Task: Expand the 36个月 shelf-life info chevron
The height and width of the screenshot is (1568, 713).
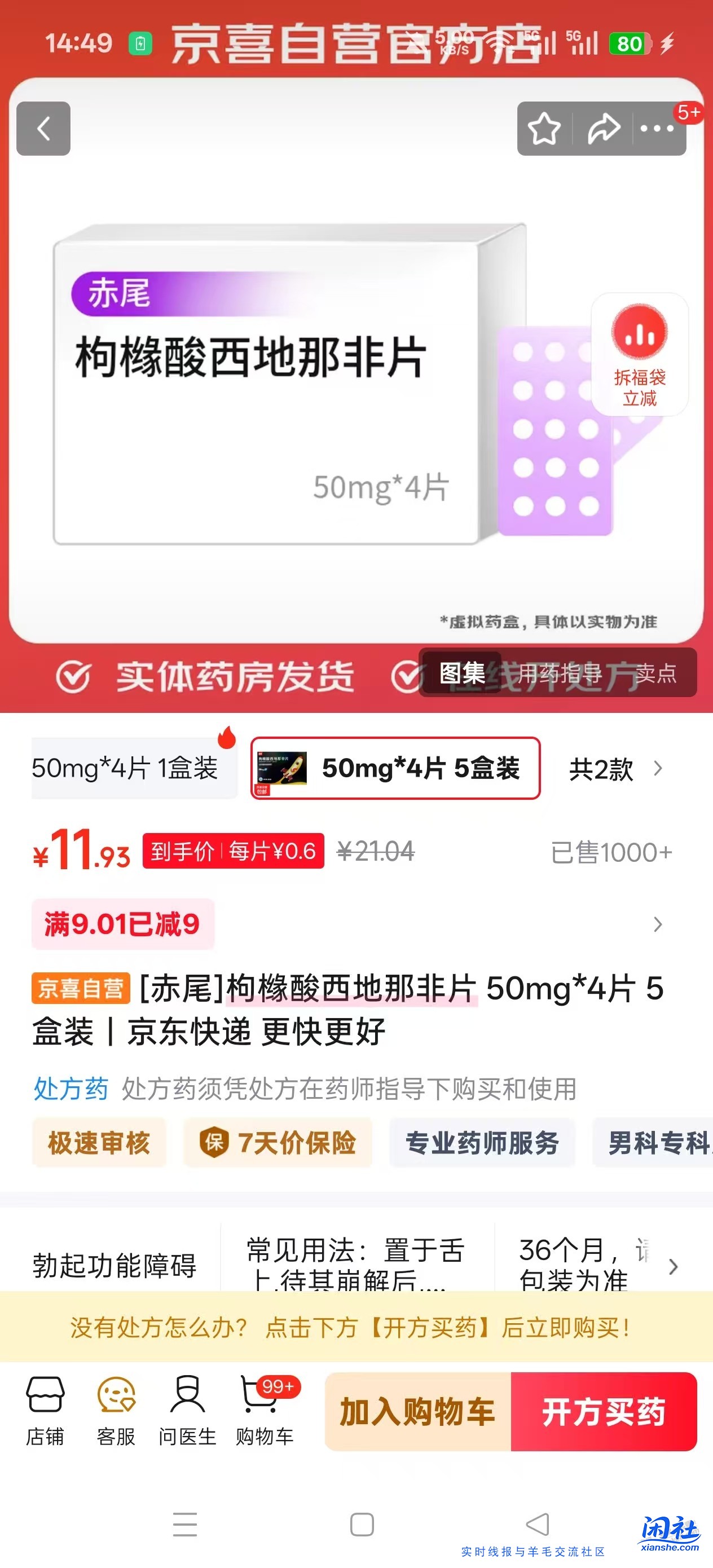Action: point(674,1267)
